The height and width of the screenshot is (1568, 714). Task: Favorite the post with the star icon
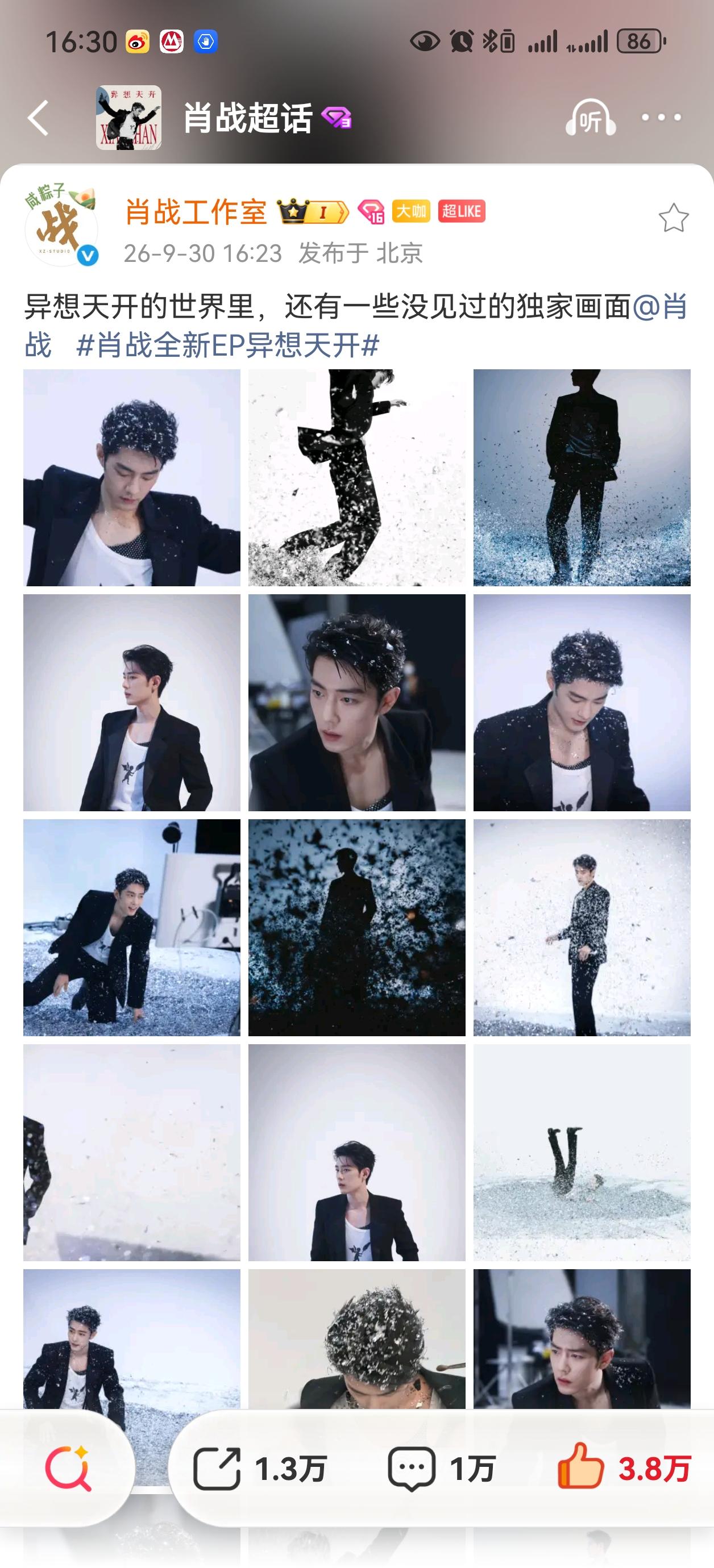pyautogui.click(x=673, y=218)
